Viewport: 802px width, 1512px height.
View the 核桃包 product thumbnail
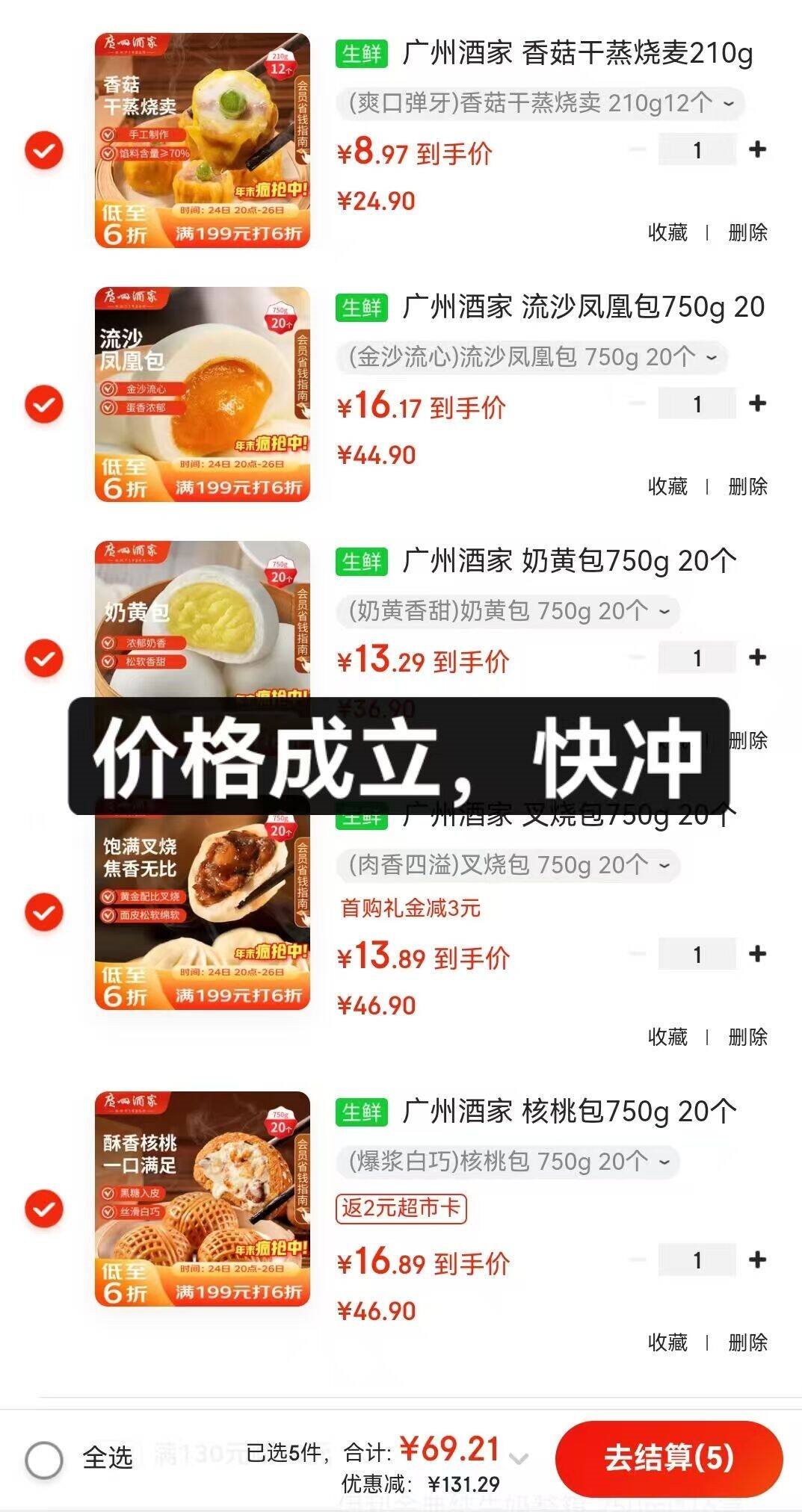coord(202,1199)
